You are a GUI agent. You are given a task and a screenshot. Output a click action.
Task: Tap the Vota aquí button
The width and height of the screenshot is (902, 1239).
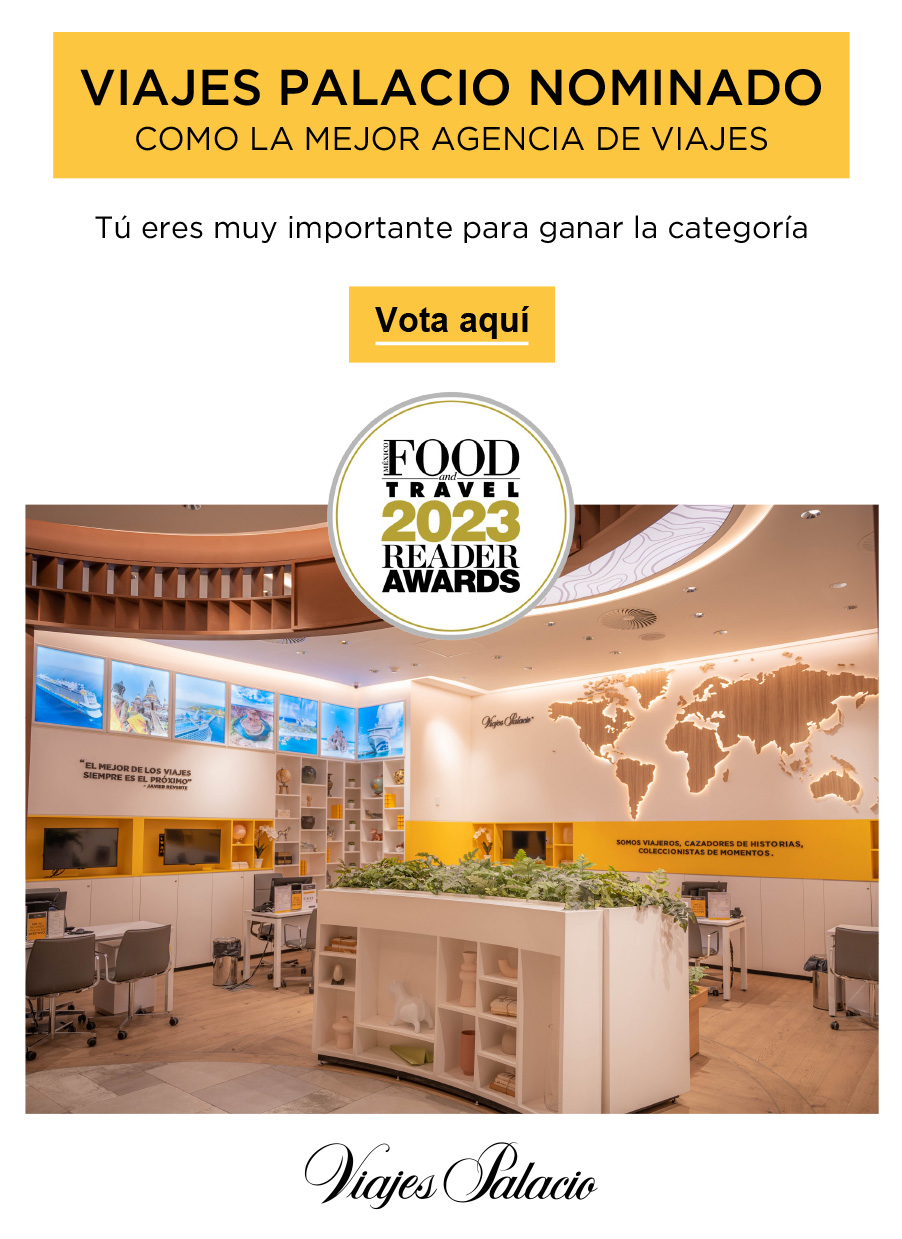[451, 323]
